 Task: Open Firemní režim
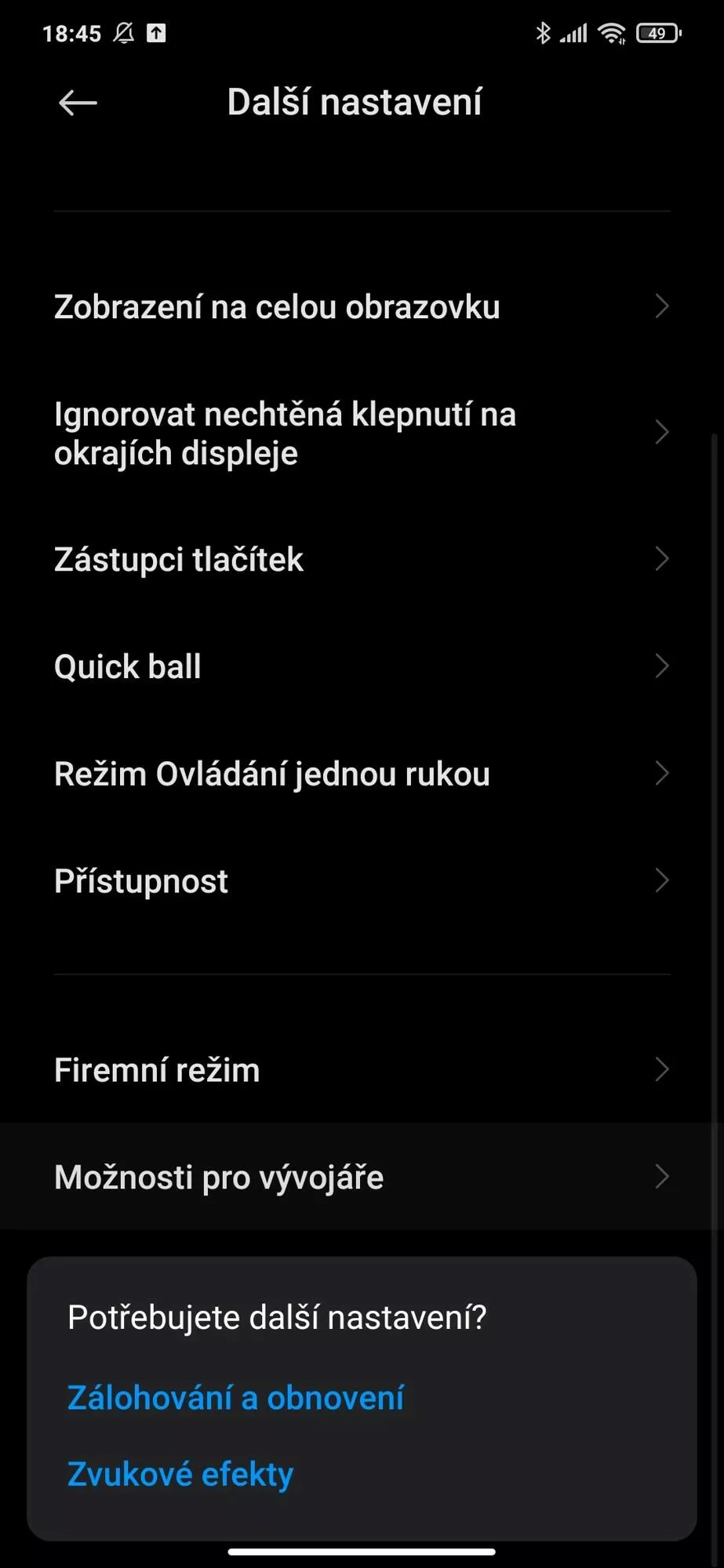pyautogui.click(x=362, y=1069)
